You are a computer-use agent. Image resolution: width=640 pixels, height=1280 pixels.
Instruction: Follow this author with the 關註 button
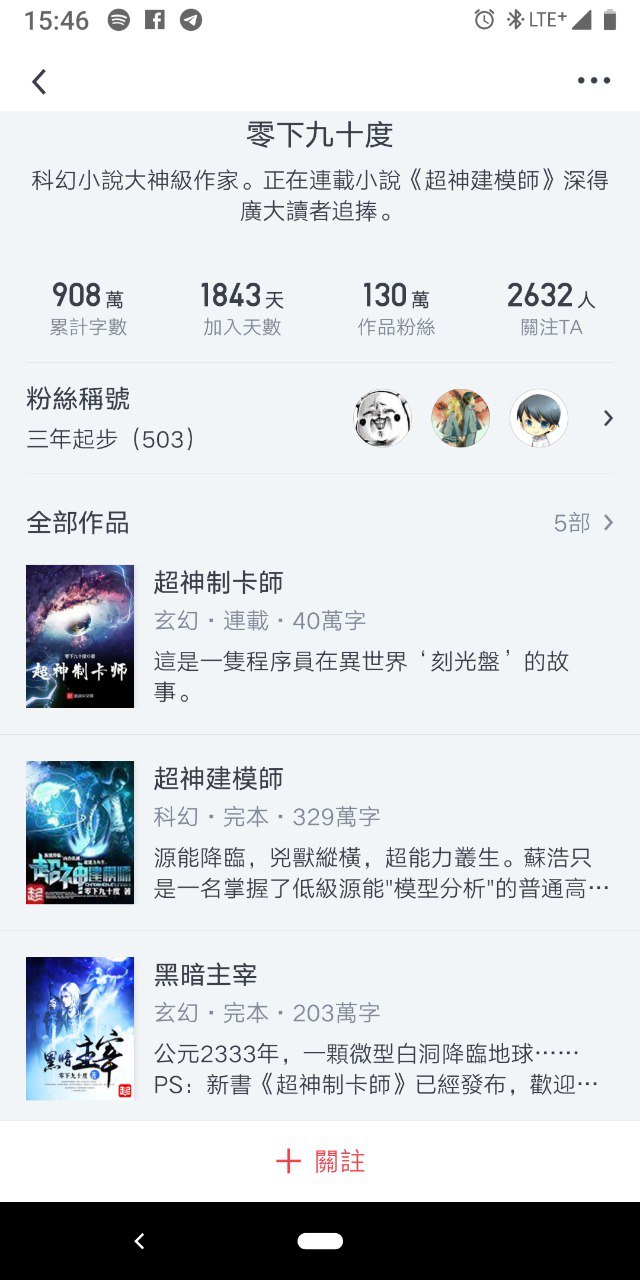[320, 1161]
